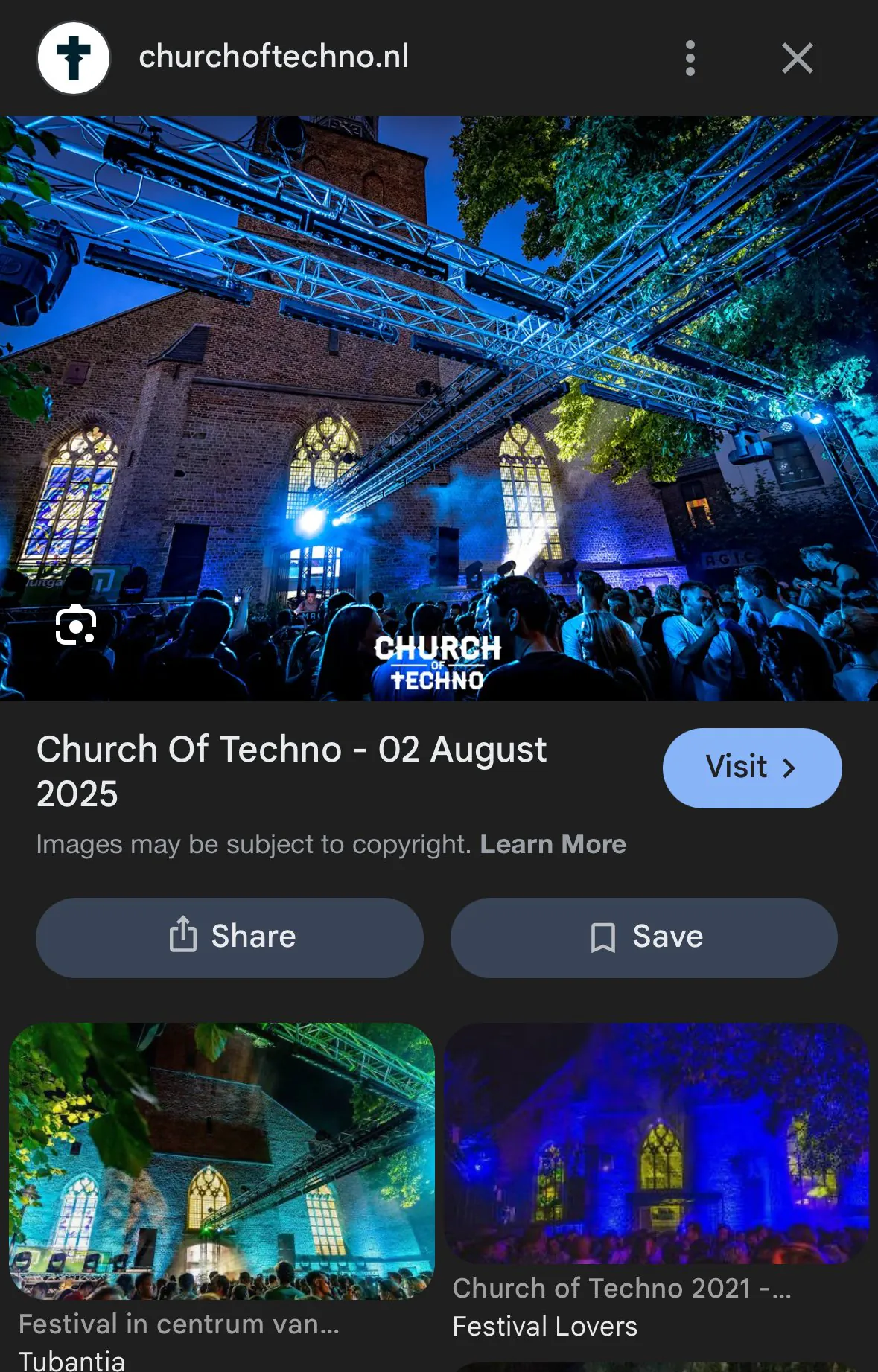Image resolution: width=878 pixels, height=1372 pixels.
Task: Open the three-dot overflow menu
Action: (x=690, y=58)
